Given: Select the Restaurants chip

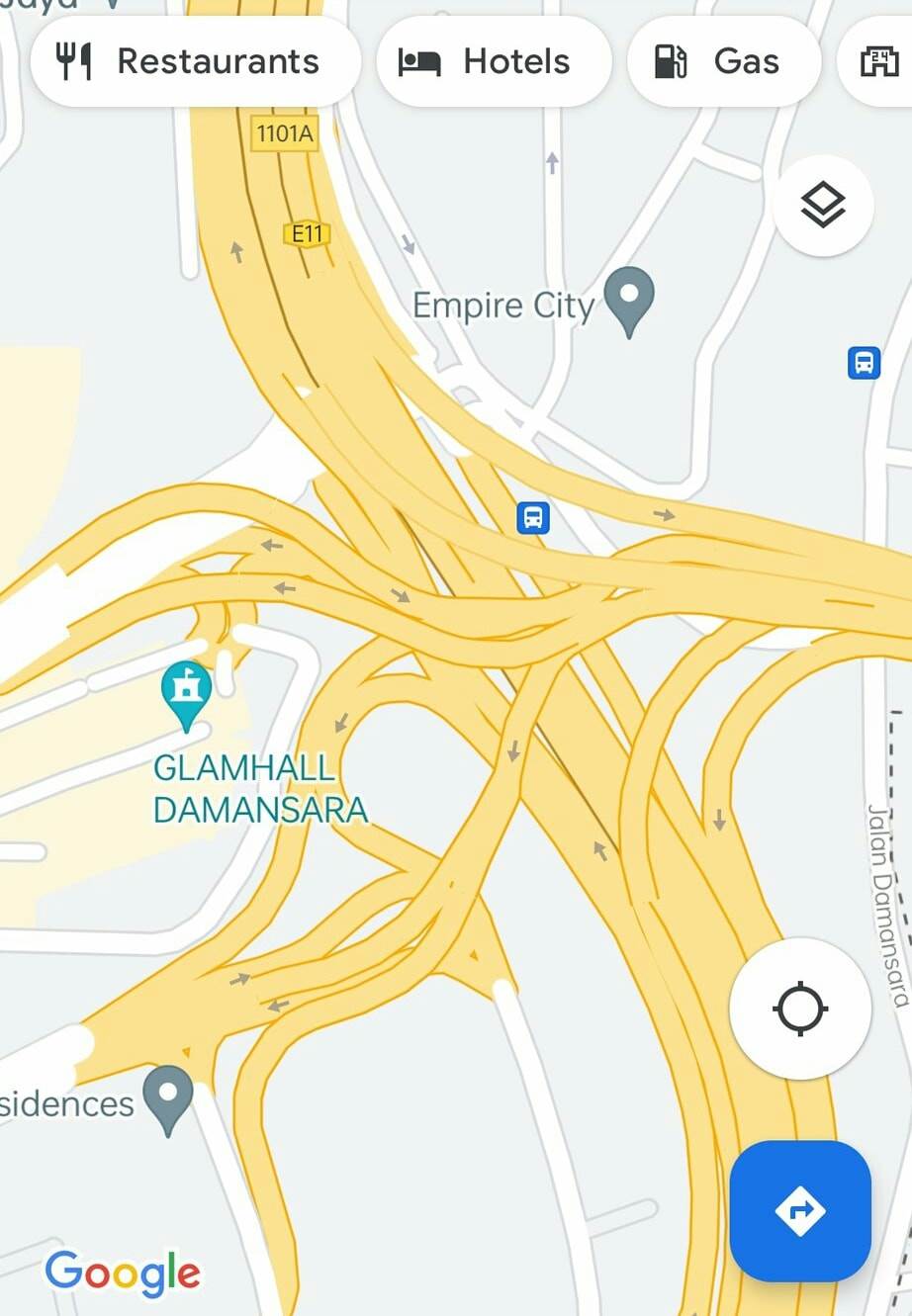Looking at the screenshot, I should (x=194, y=61).
